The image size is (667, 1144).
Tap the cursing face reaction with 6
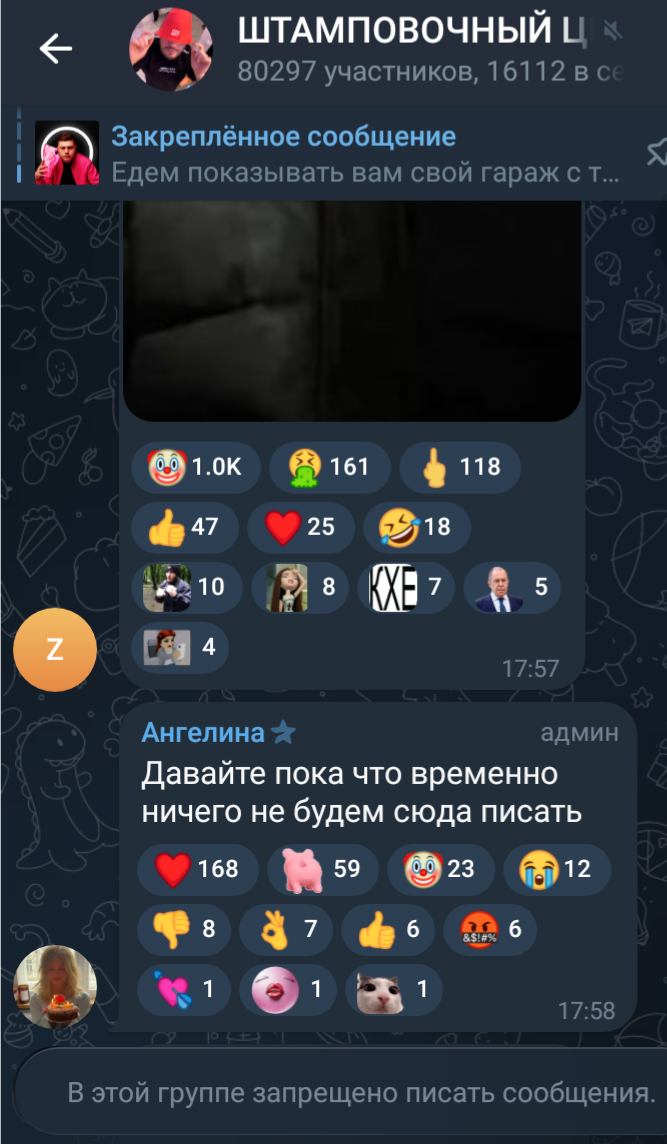[490, 930]
